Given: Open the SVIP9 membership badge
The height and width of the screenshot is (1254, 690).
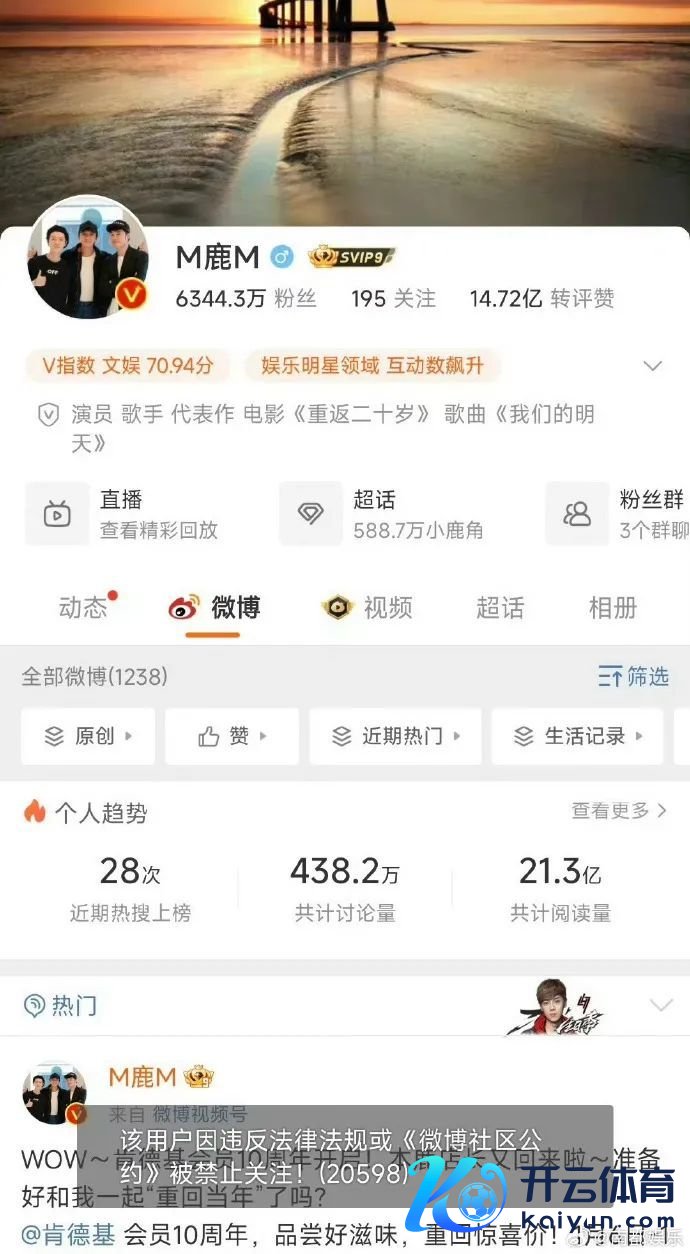Looking at the screenshot, I should click(351, 257).
